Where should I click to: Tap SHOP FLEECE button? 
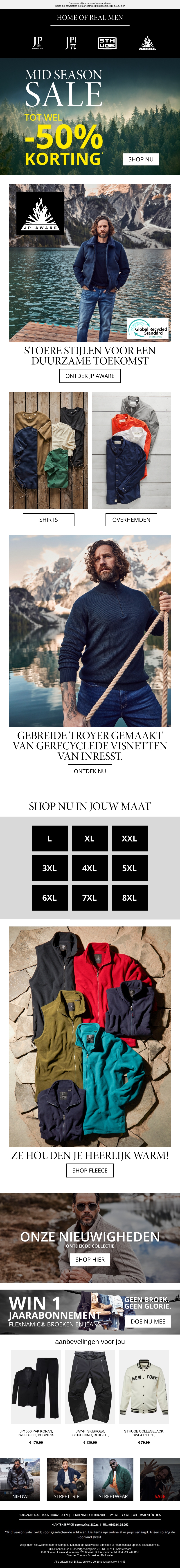90,1170
